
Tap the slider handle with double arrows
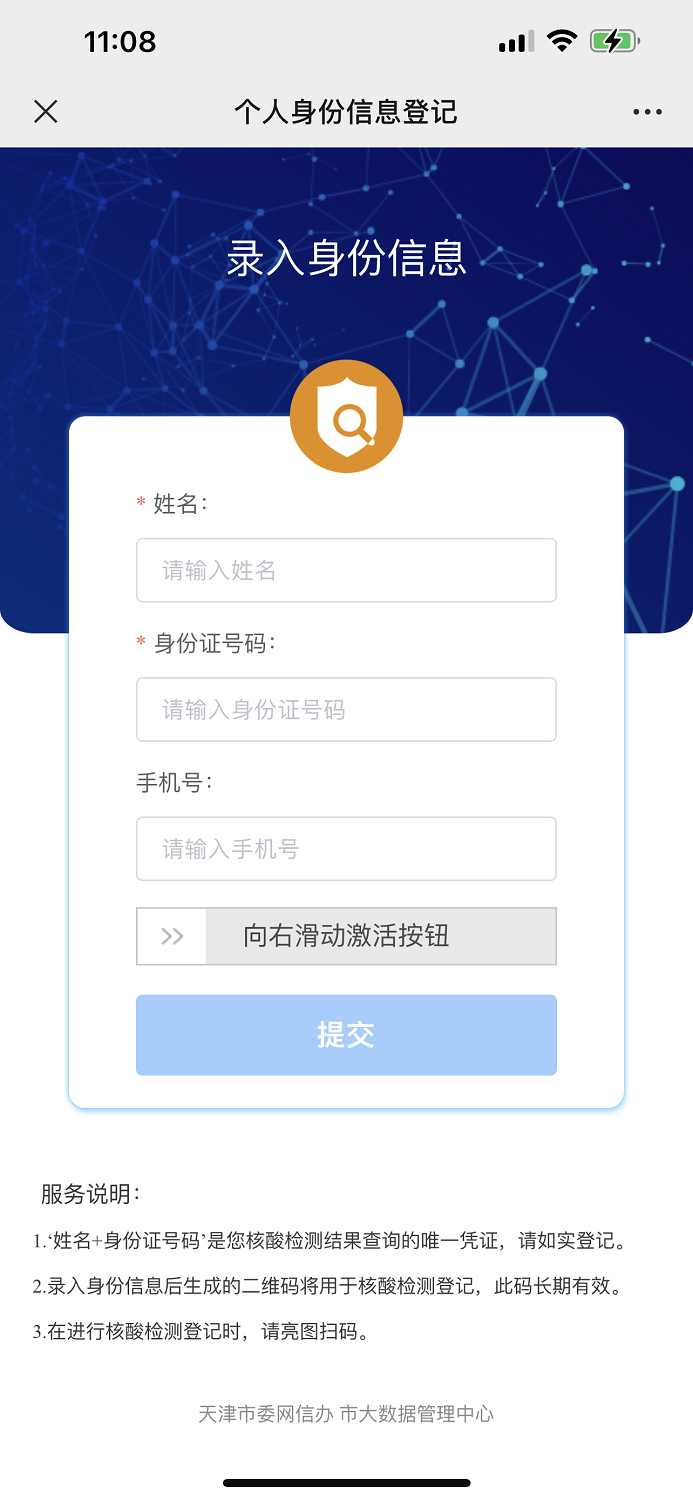[x=172, y=936]
